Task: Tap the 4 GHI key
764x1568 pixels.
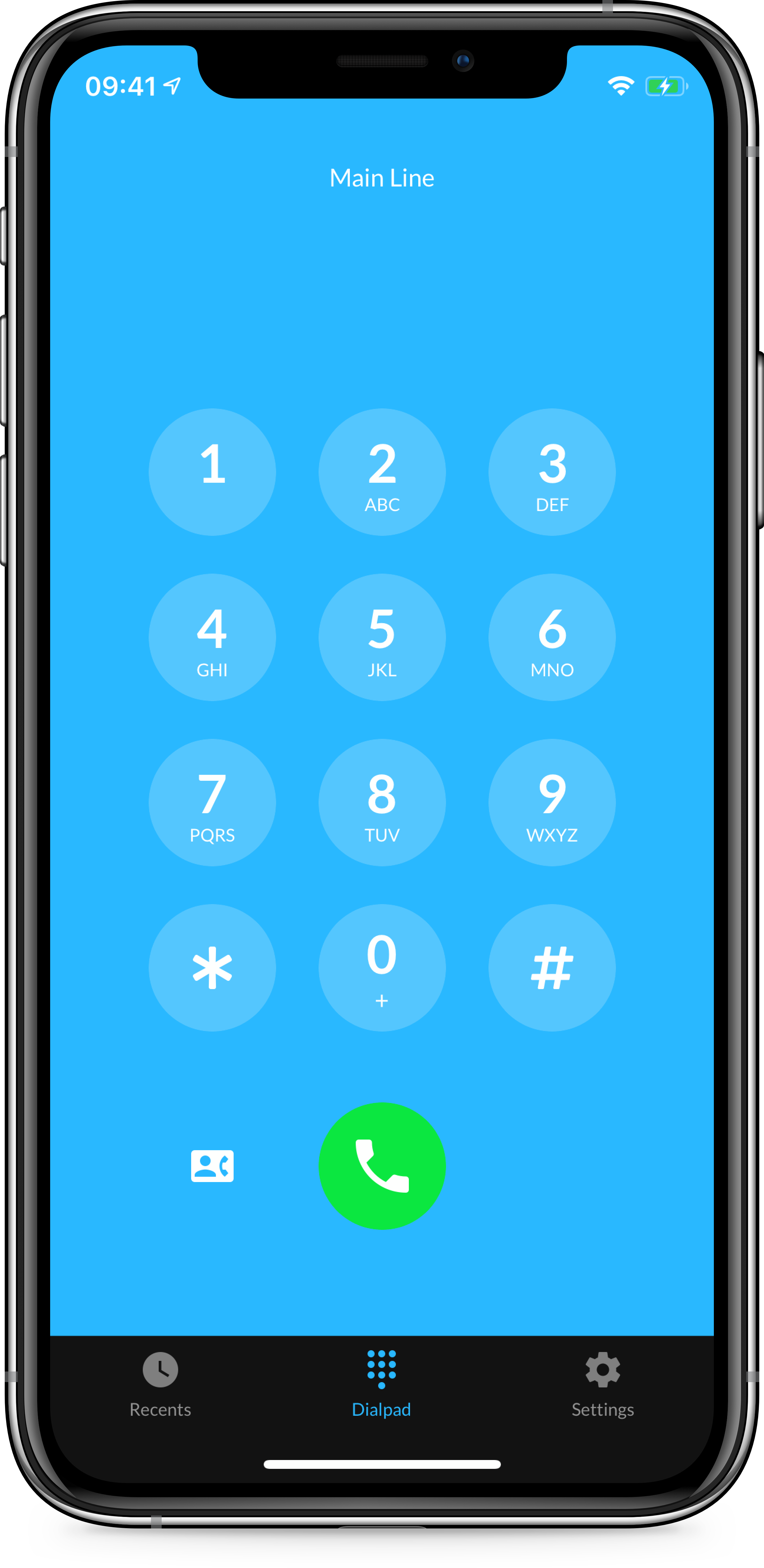Action: pyautogui.click(x=212, y=637)
